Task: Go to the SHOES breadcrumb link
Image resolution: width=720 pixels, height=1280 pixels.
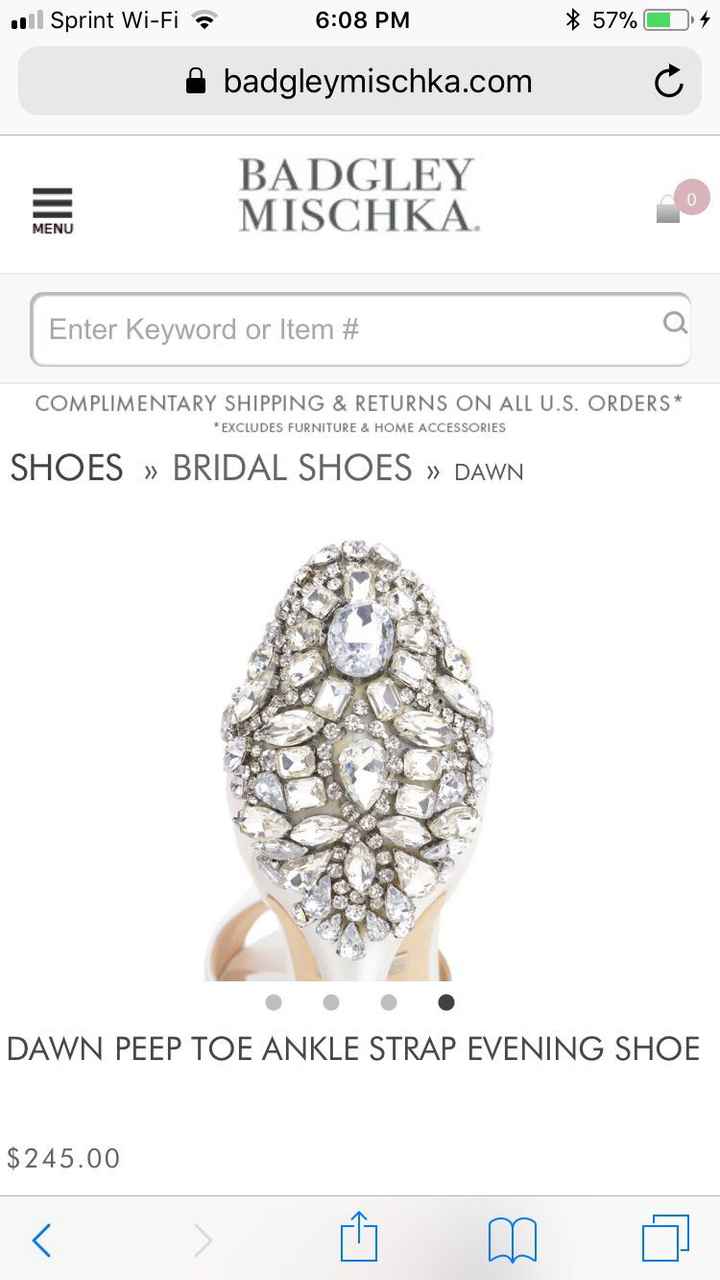Action: click(x=67, y=469)
